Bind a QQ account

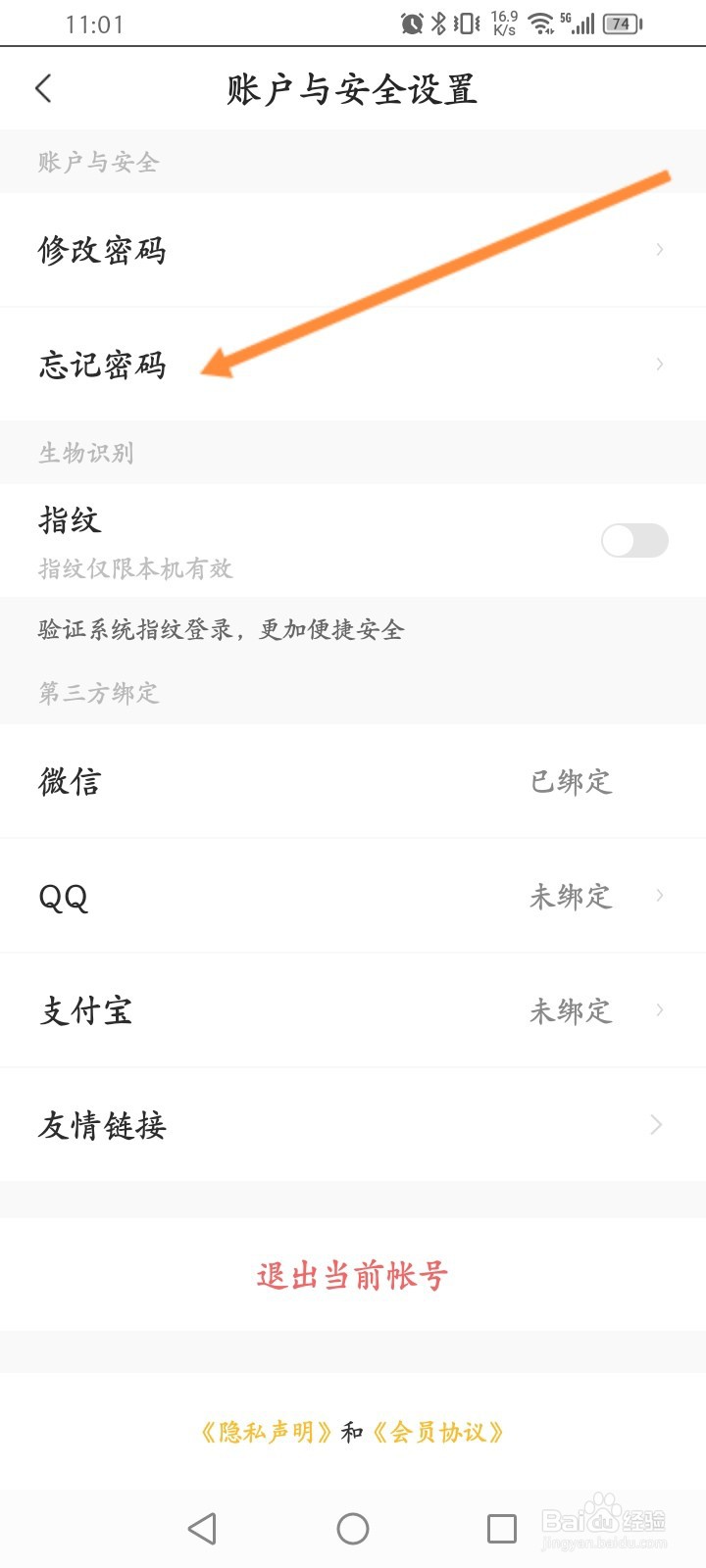[353, 896]
